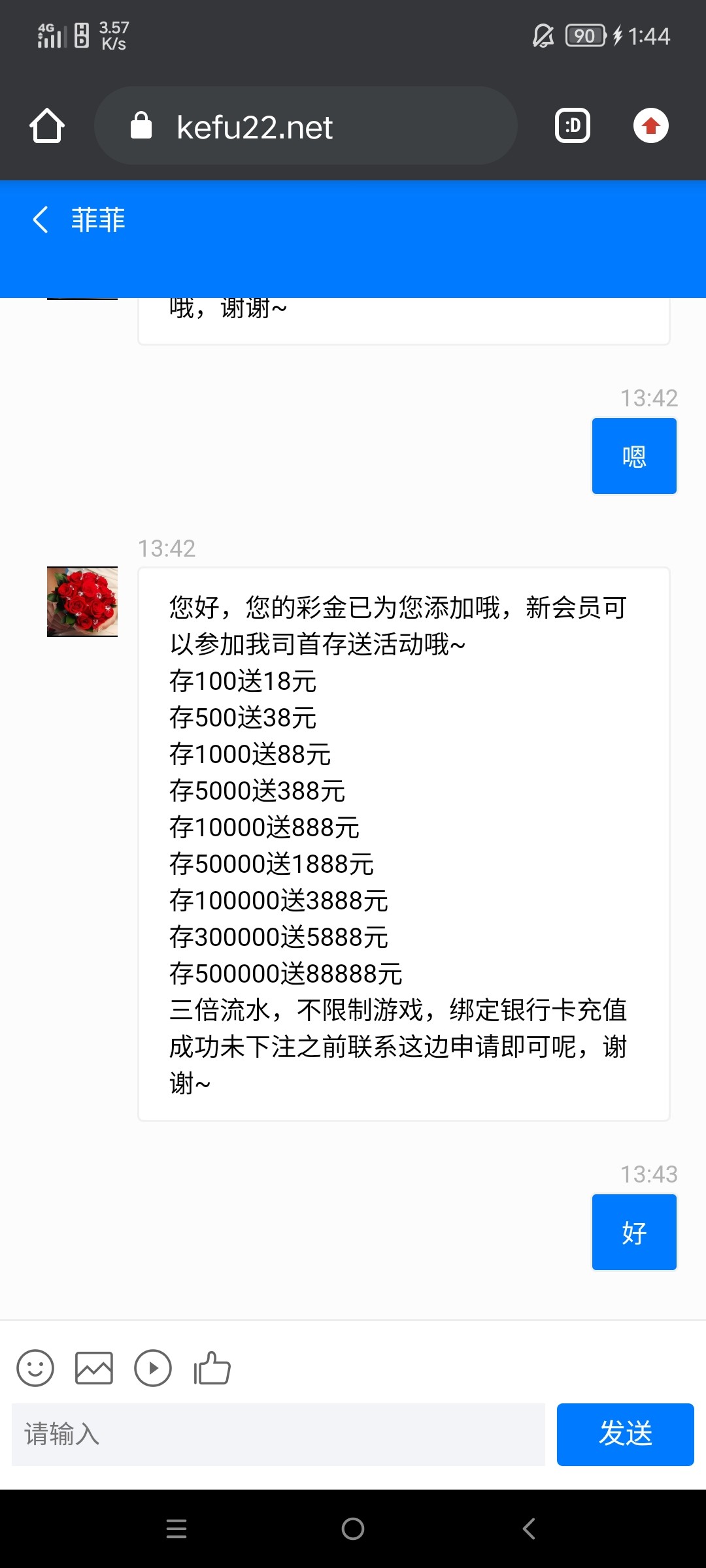Tap the play-button icon in the chat toolbar
706x1568 pixels.
point(153,1368)
